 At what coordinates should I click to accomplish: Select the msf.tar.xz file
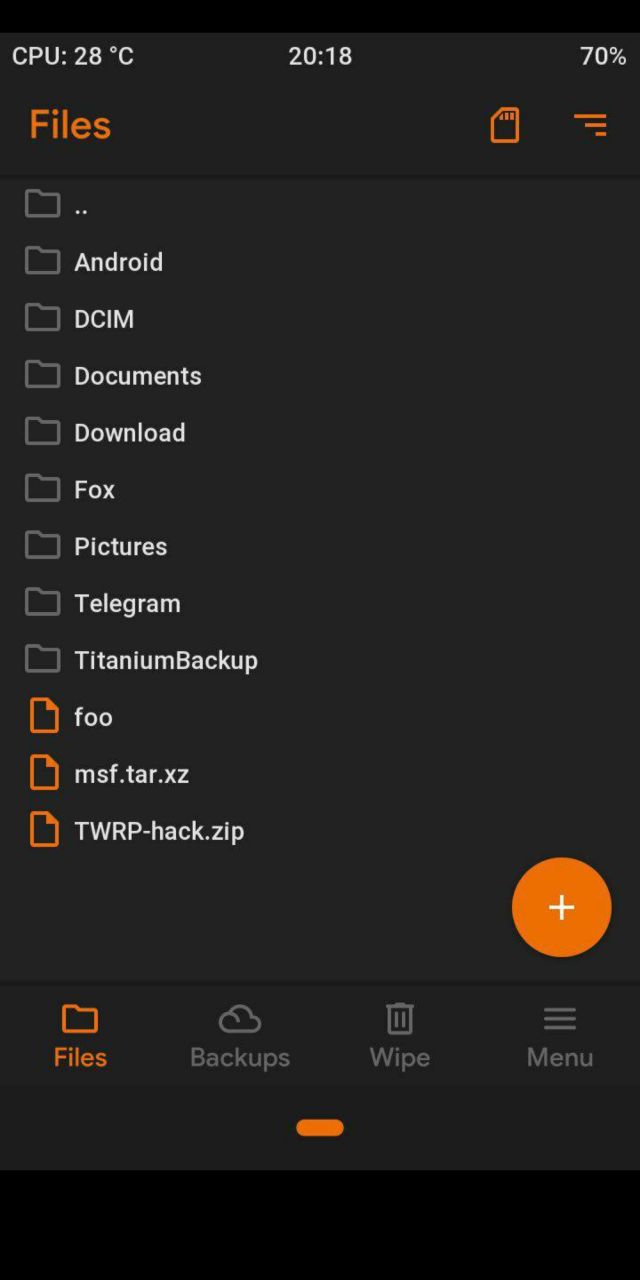[x=320, y=774]
